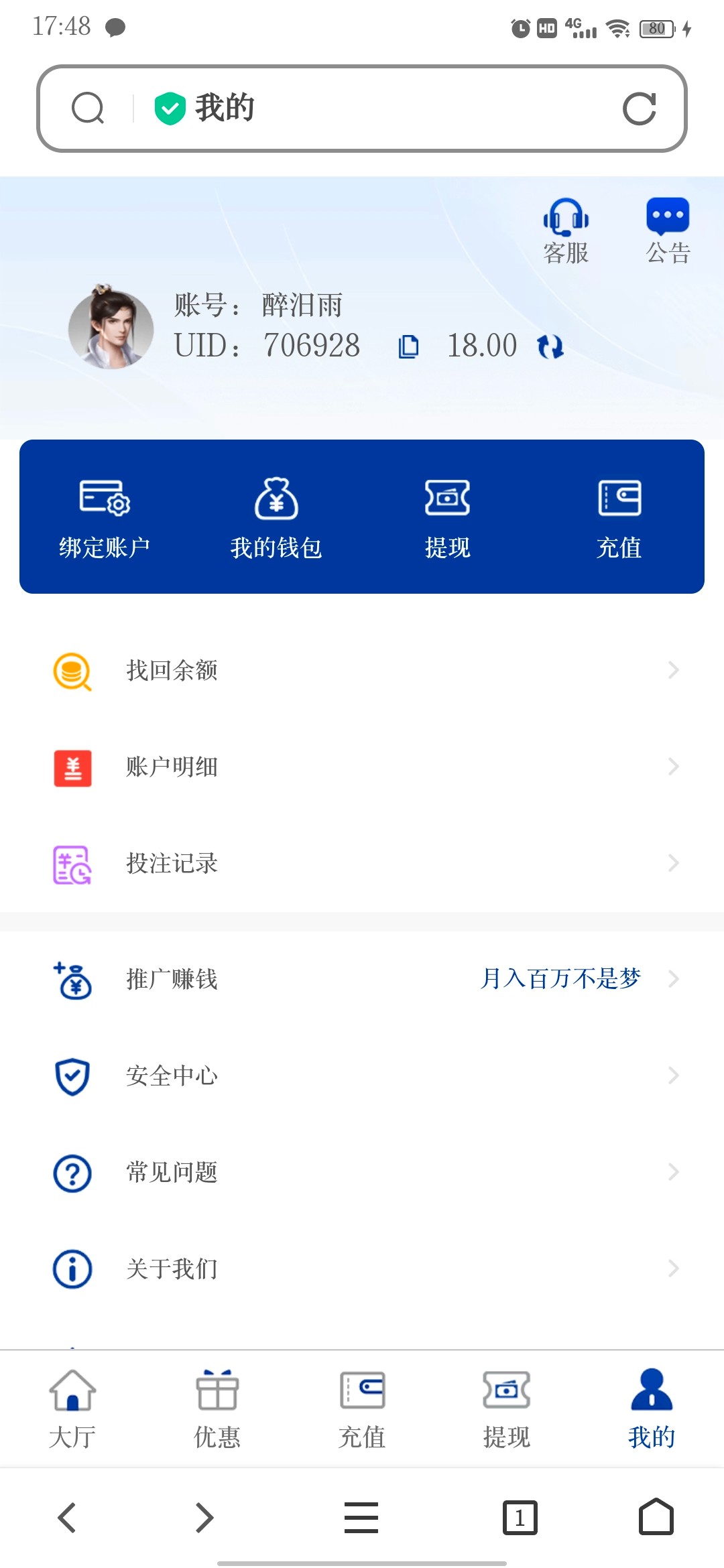724x1568 pixels.
Task: Open 绑定账户 account binding
Action: click(105, 517)
